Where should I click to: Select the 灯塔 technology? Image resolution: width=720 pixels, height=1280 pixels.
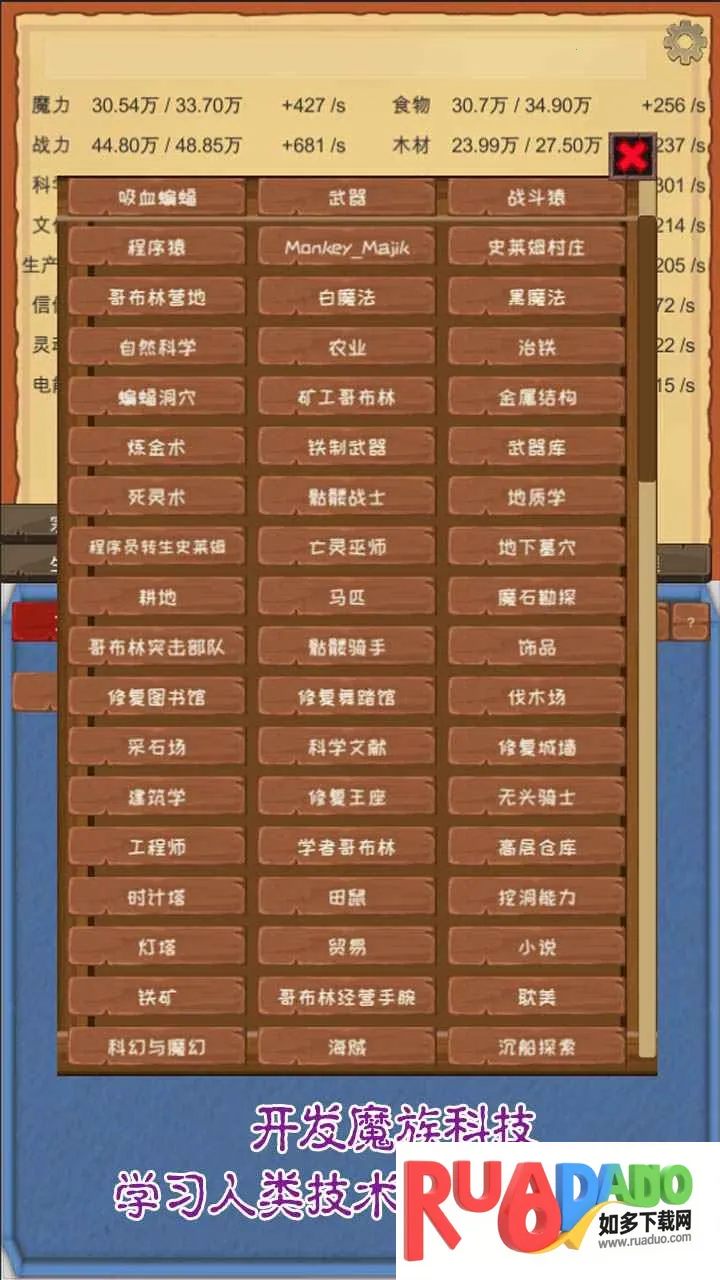(157, 947)
